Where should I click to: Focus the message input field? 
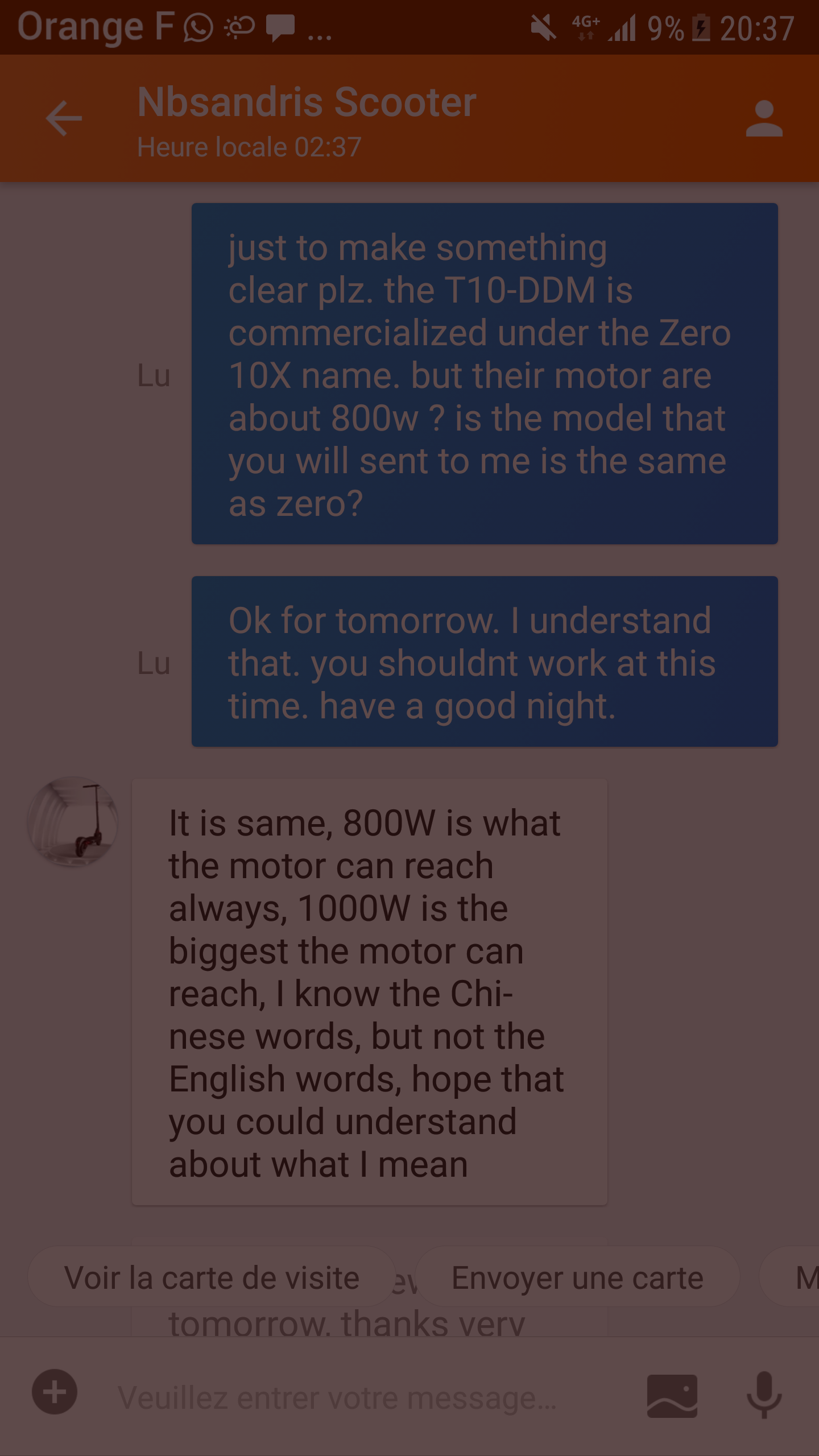(x=364, y=1397)
